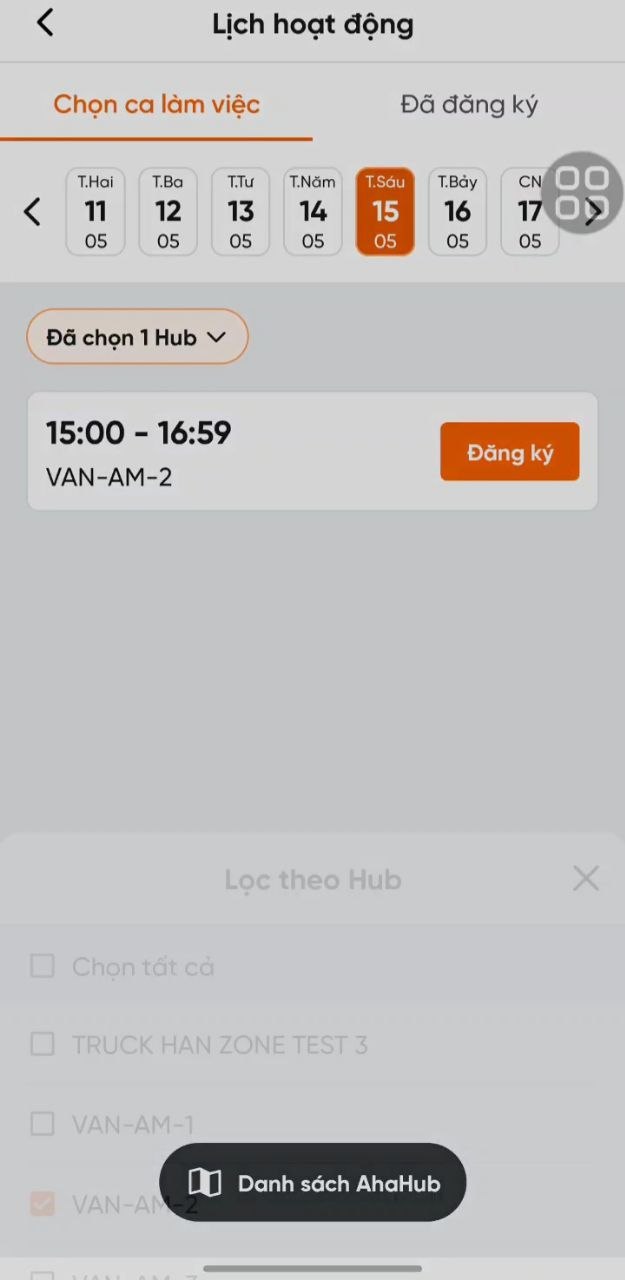Register for the 15:00 - 16:59 shift
Viewport: 625px width, 1280px height.
coord(510,452)
